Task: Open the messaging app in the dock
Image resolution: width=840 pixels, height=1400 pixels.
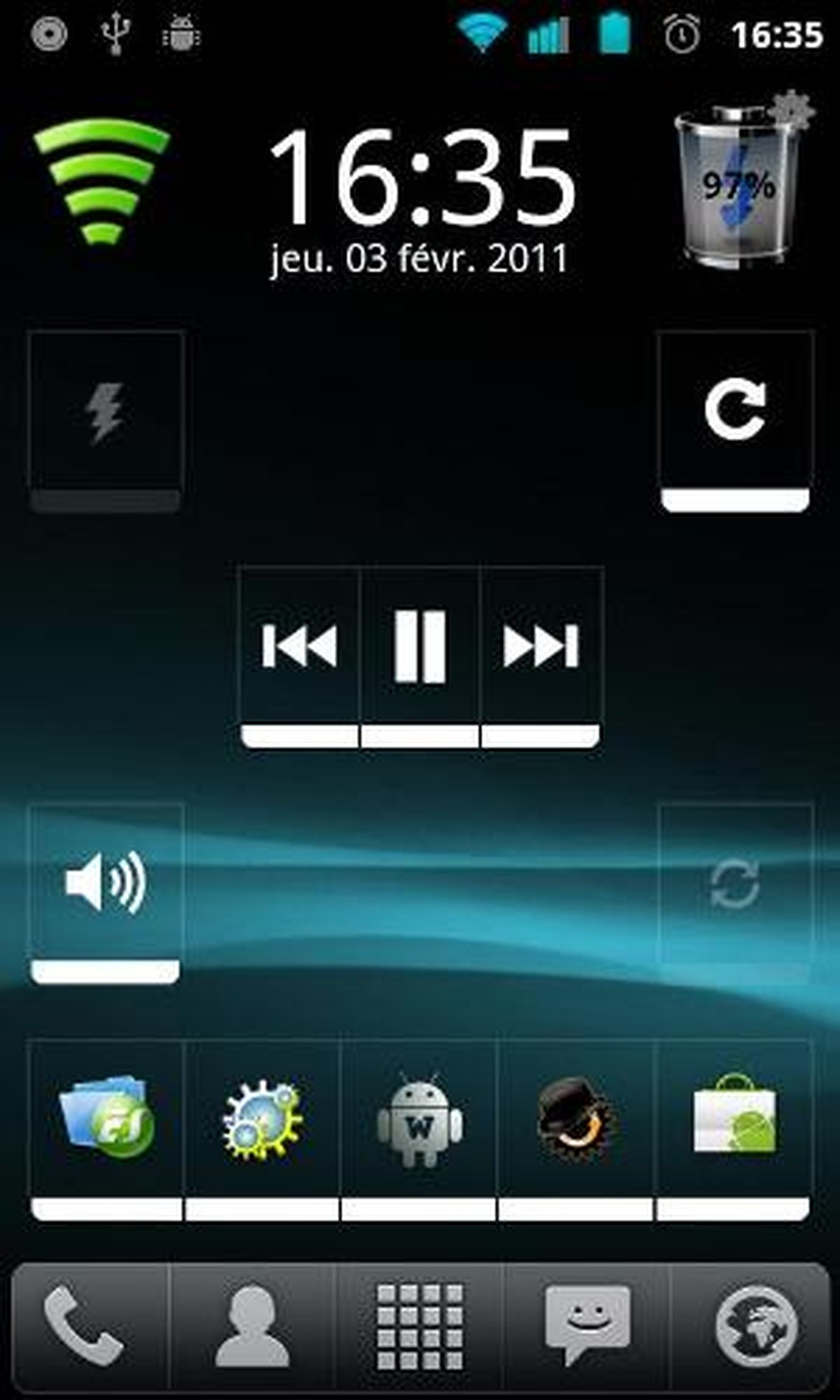Action: [587, 1325]
